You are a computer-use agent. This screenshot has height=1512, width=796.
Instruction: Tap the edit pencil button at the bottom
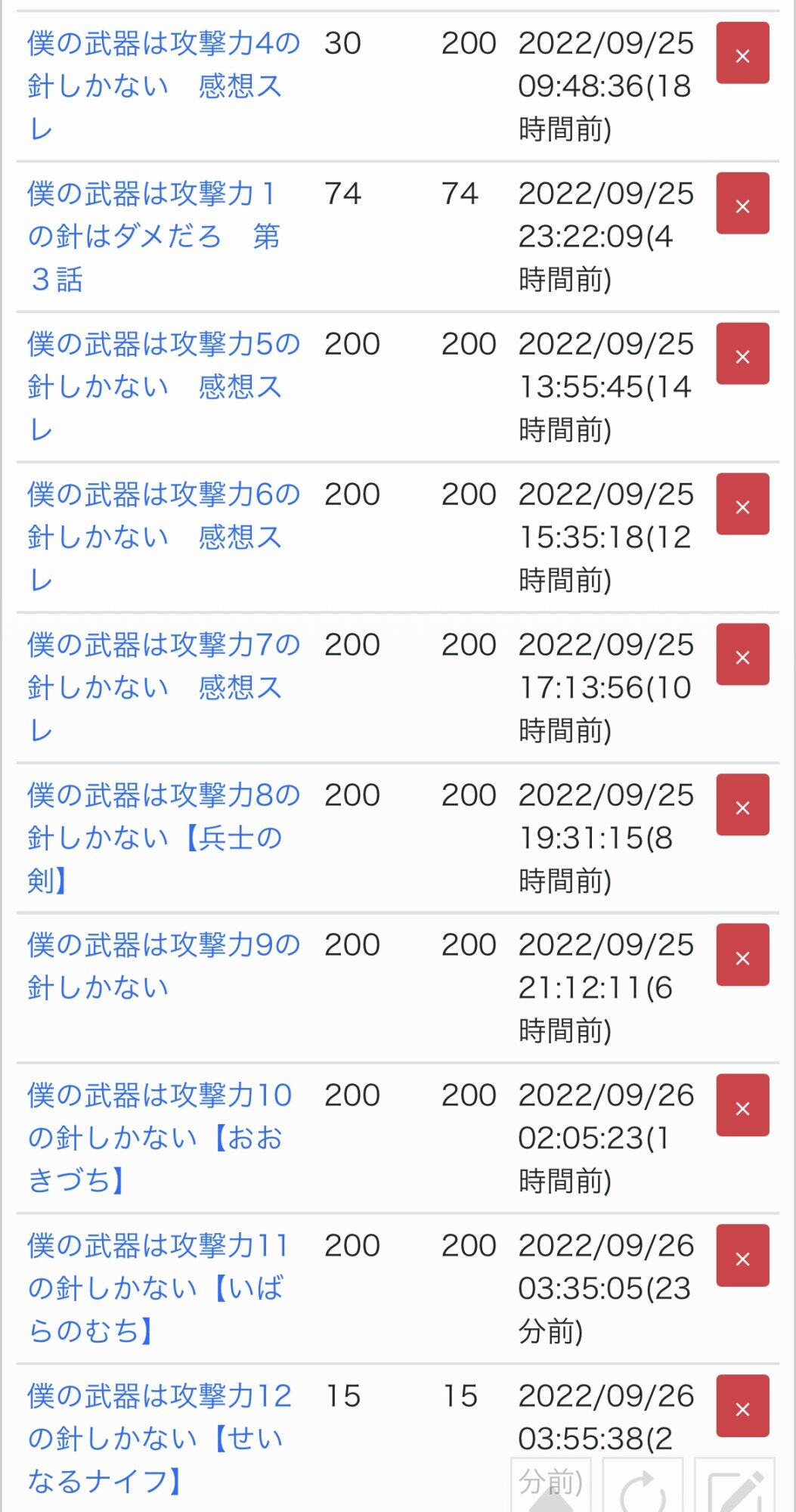pyautogui.click(x=735, y=1486)
